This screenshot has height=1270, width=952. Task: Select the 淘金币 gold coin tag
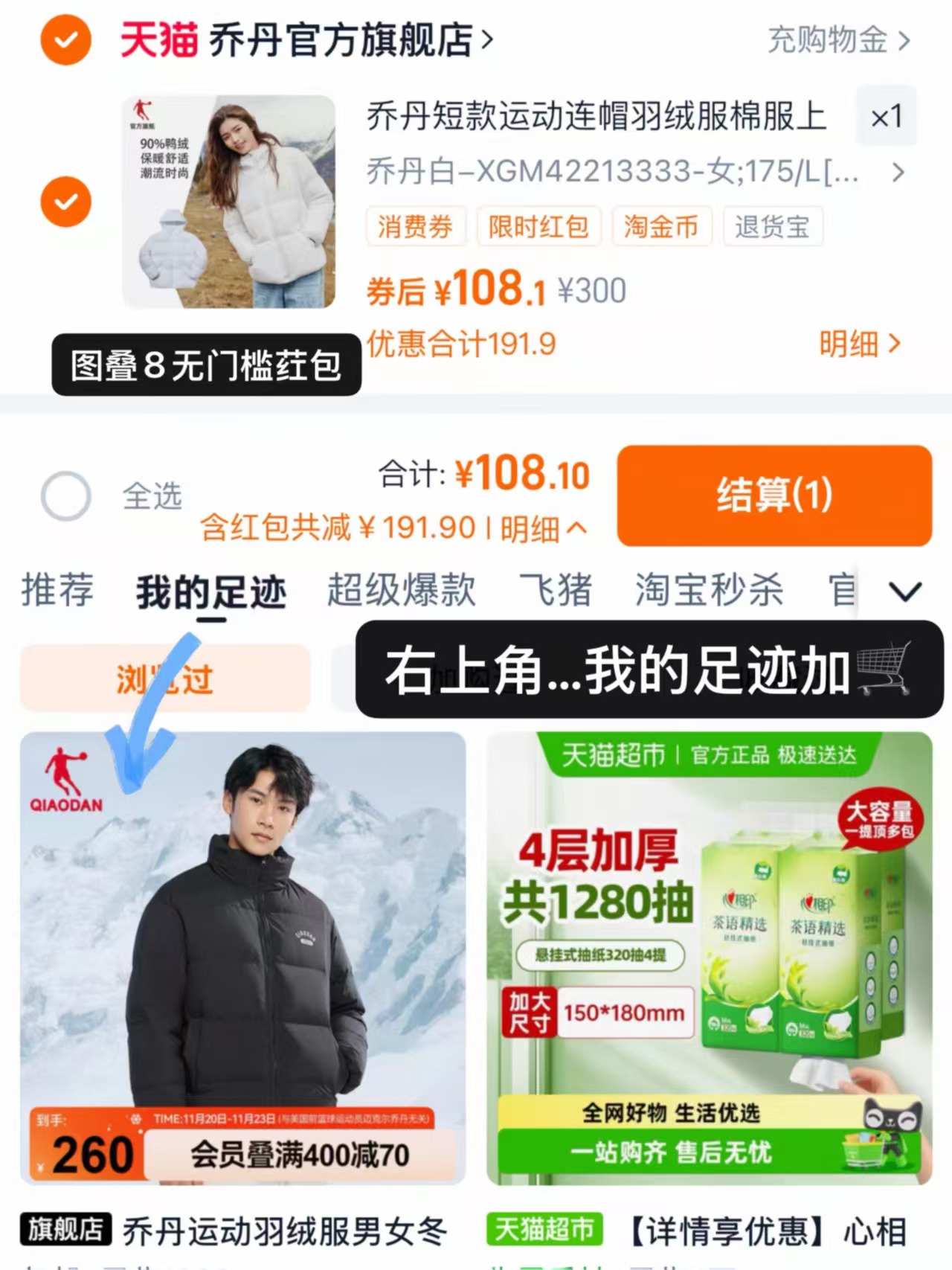click(x=660, y=228)
